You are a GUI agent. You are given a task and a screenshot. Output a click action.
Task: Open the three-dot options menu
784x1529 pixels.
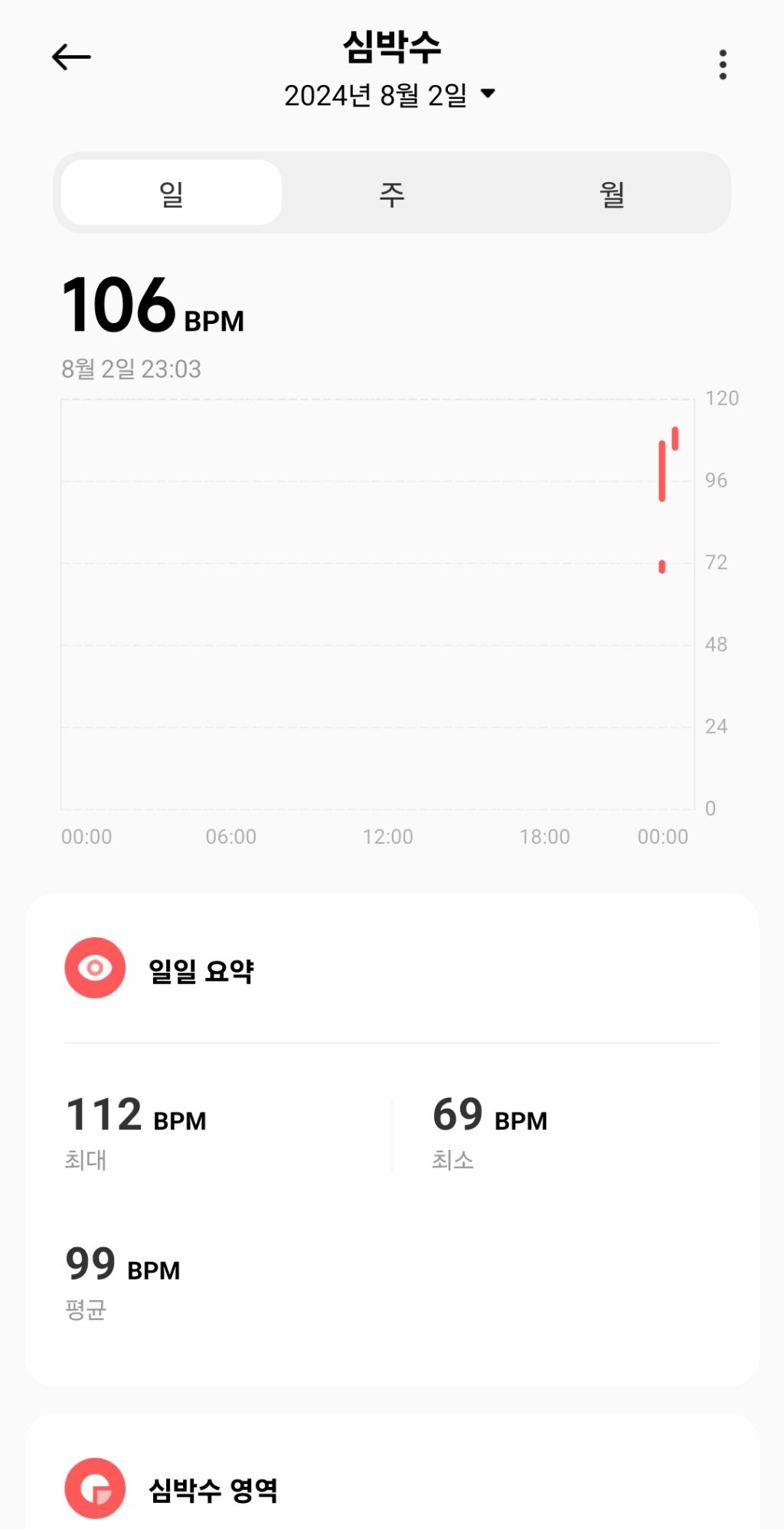[x=723, y=65]
